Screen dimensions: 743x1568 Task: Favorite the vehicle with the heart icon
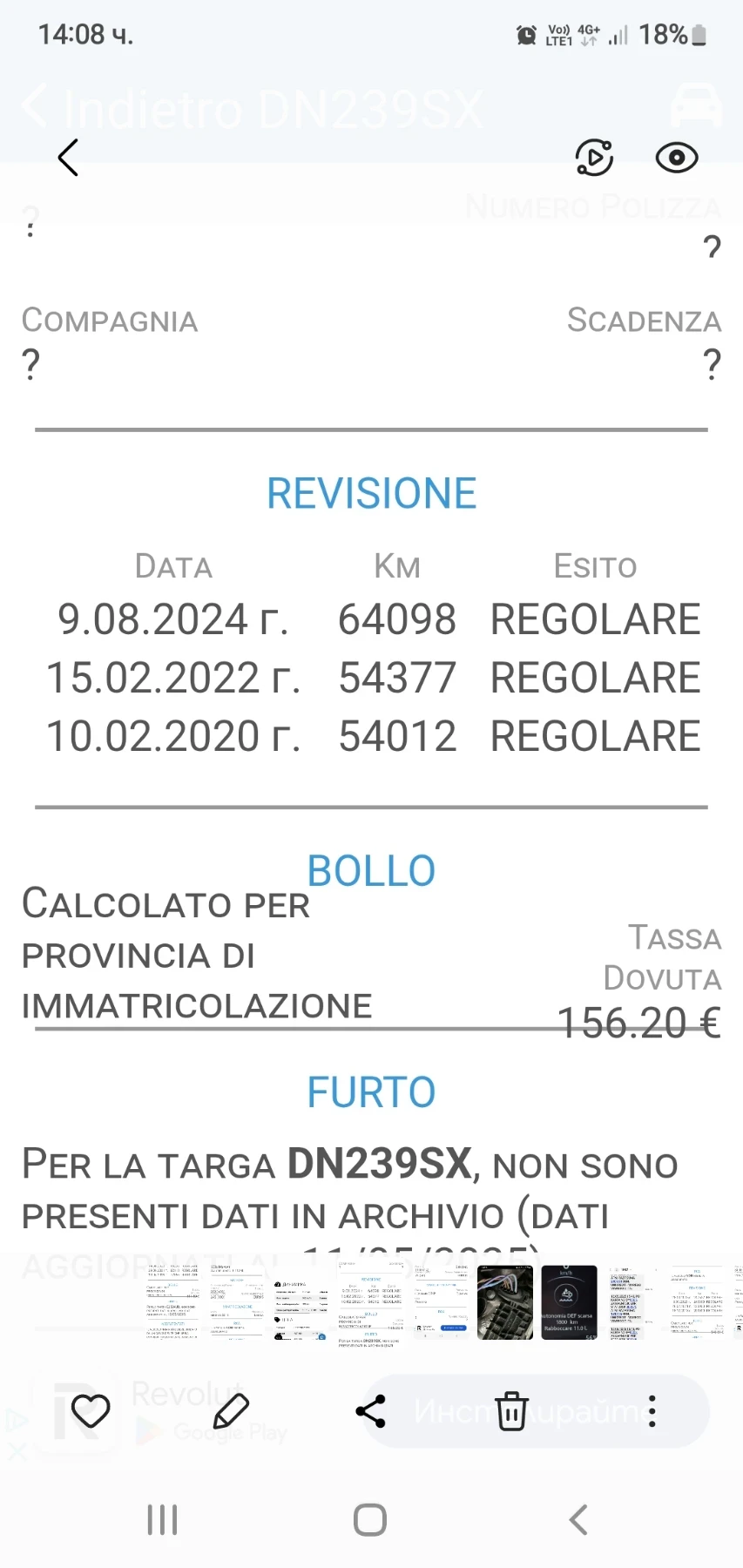91,1411
